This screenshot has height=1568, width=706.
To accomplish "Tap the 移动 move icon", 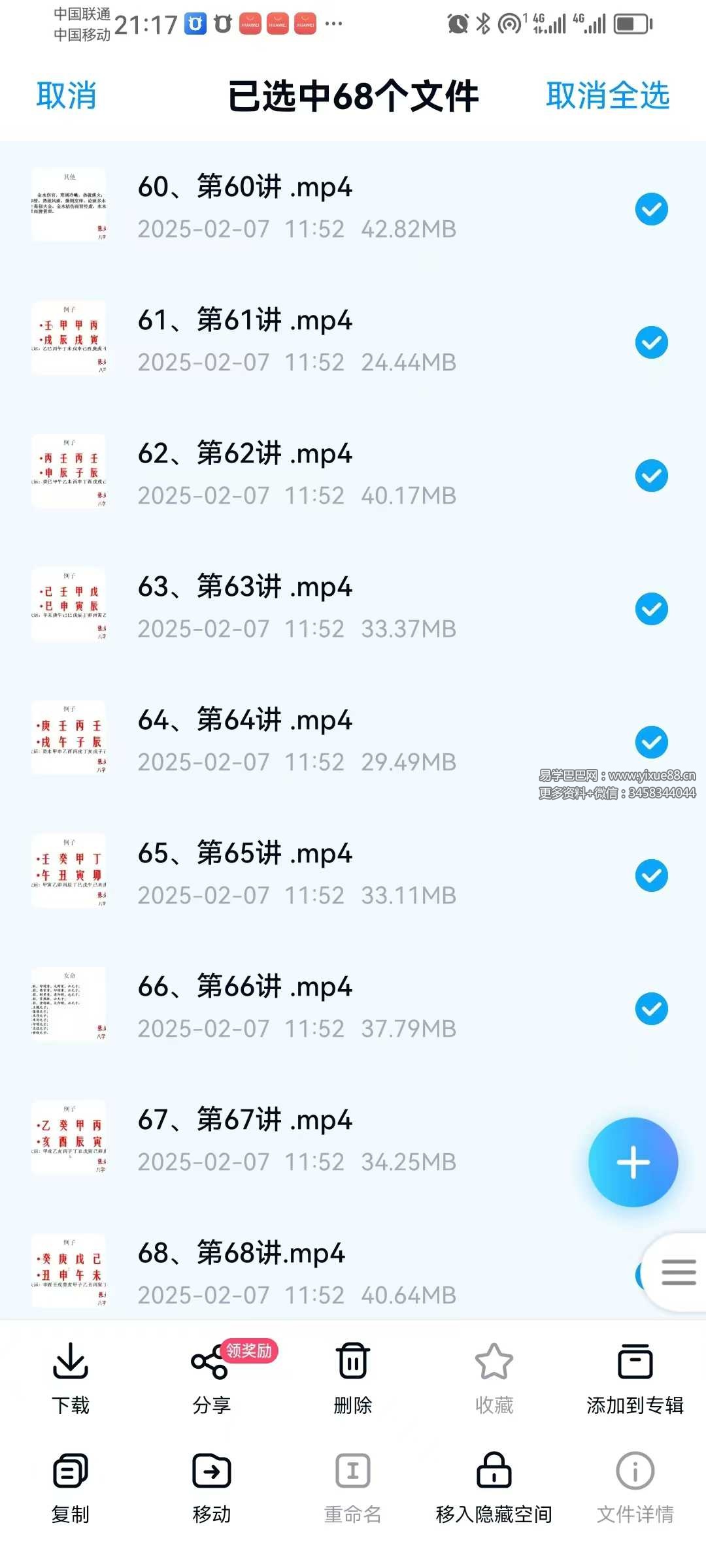I will pos(211,1473).
